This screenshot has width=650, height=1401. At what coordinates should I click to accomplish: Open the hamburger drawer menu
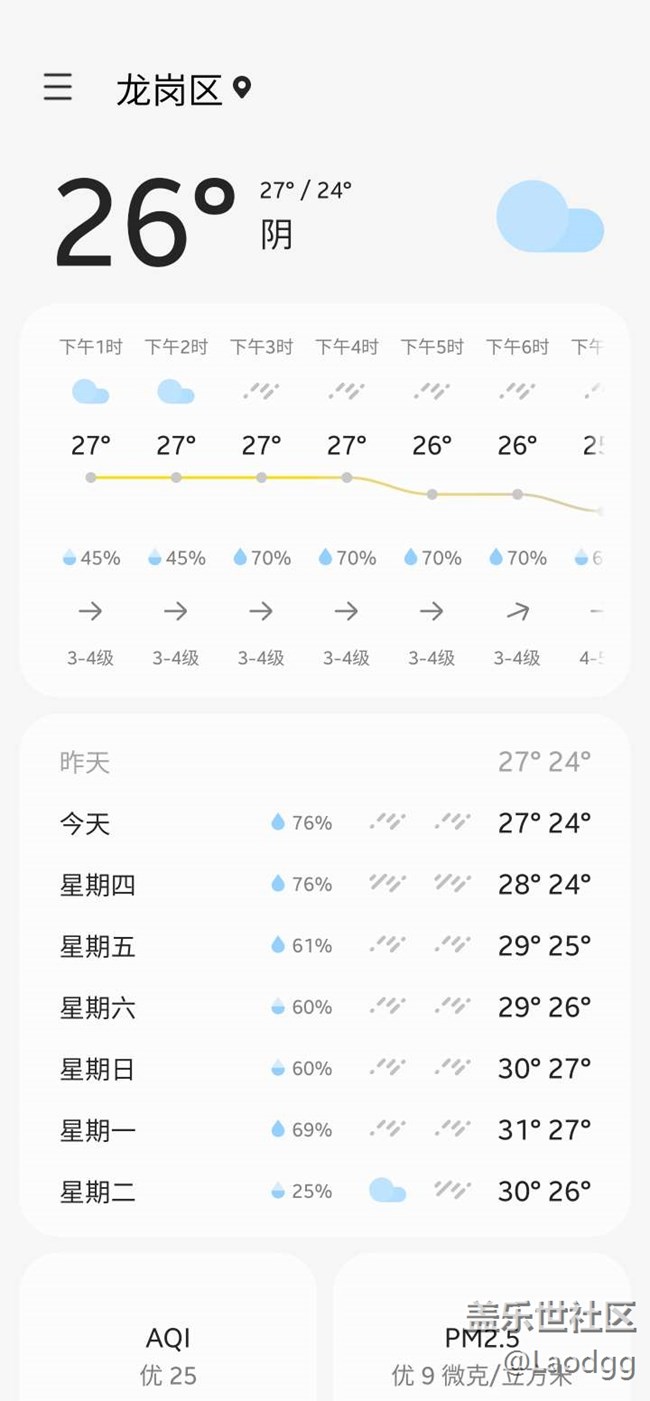point(58,88)
